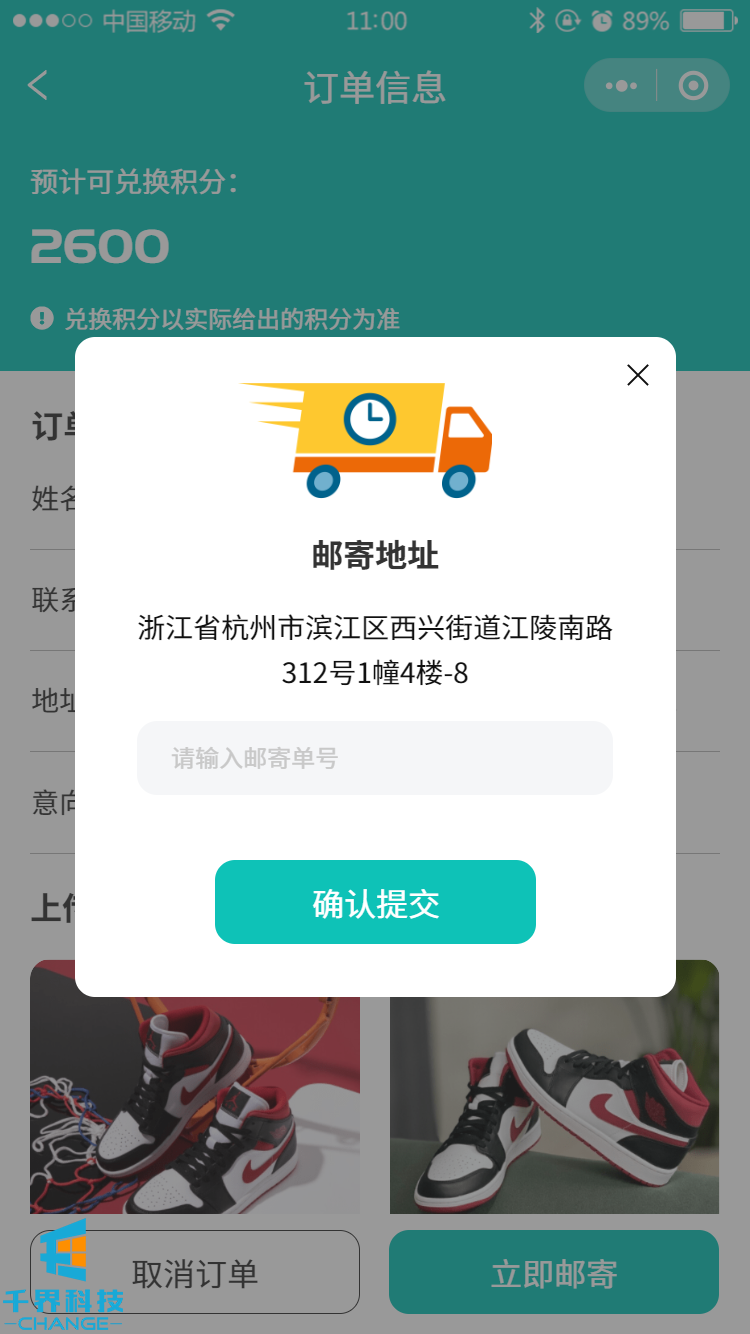Tap 立即邮寄 to mail now
The image size is (750, 1334).
click(554, 1272)
